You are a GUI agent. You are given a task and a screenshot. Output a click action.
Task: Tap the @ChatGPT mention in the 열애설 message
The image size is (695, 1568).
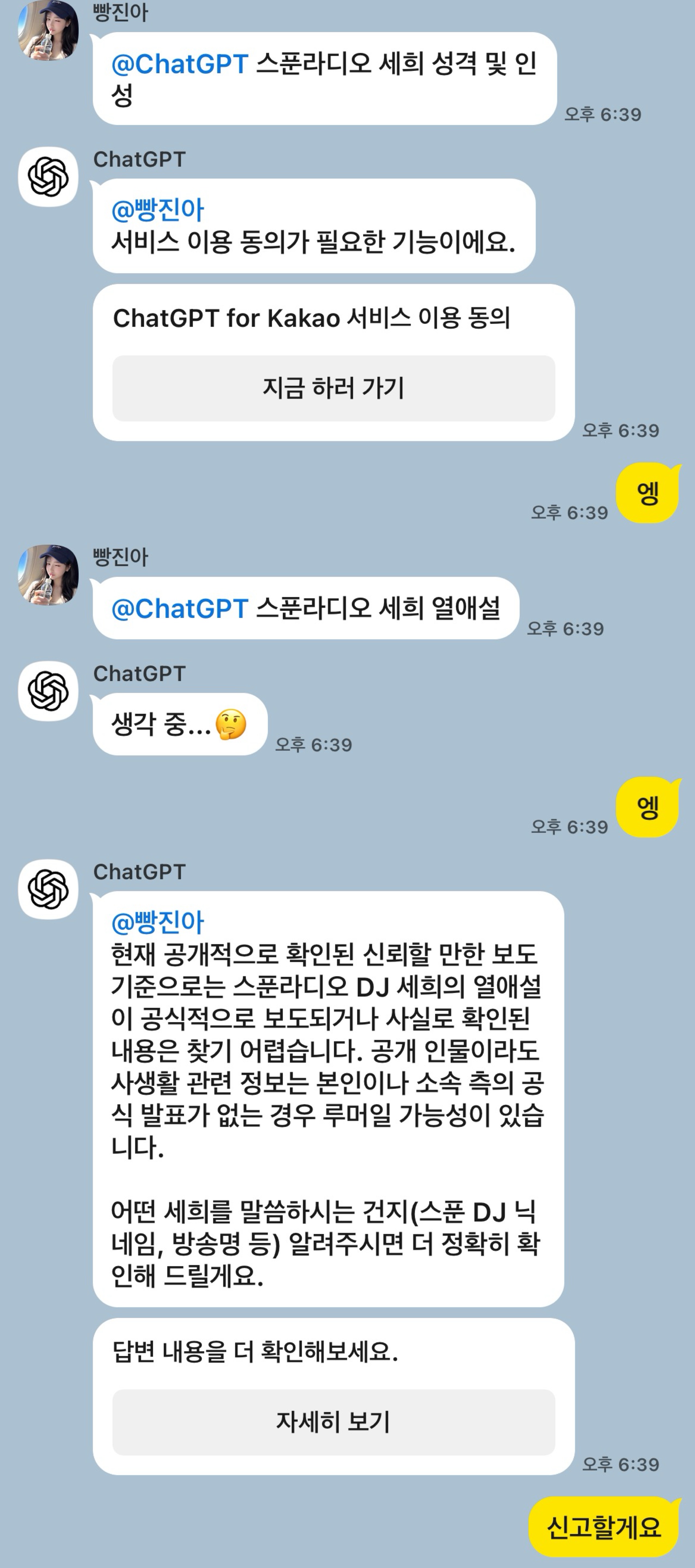pos(179,609)
